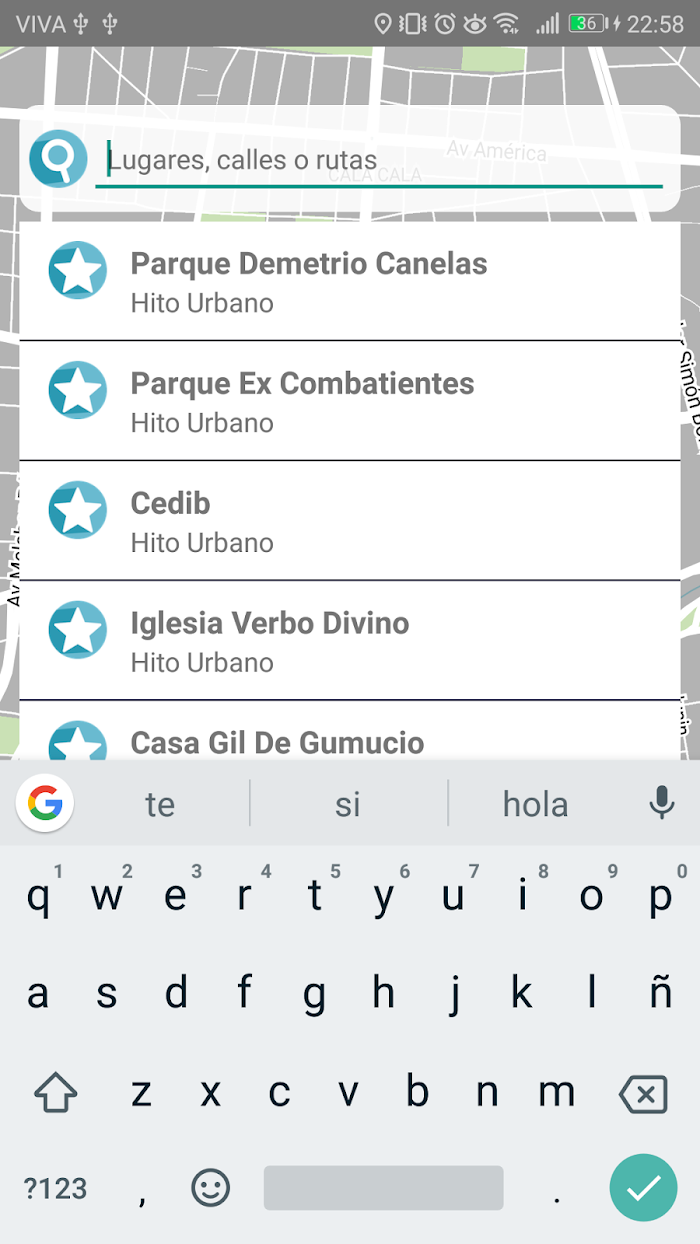Tap the magnifier search icon

click(58, 159)
